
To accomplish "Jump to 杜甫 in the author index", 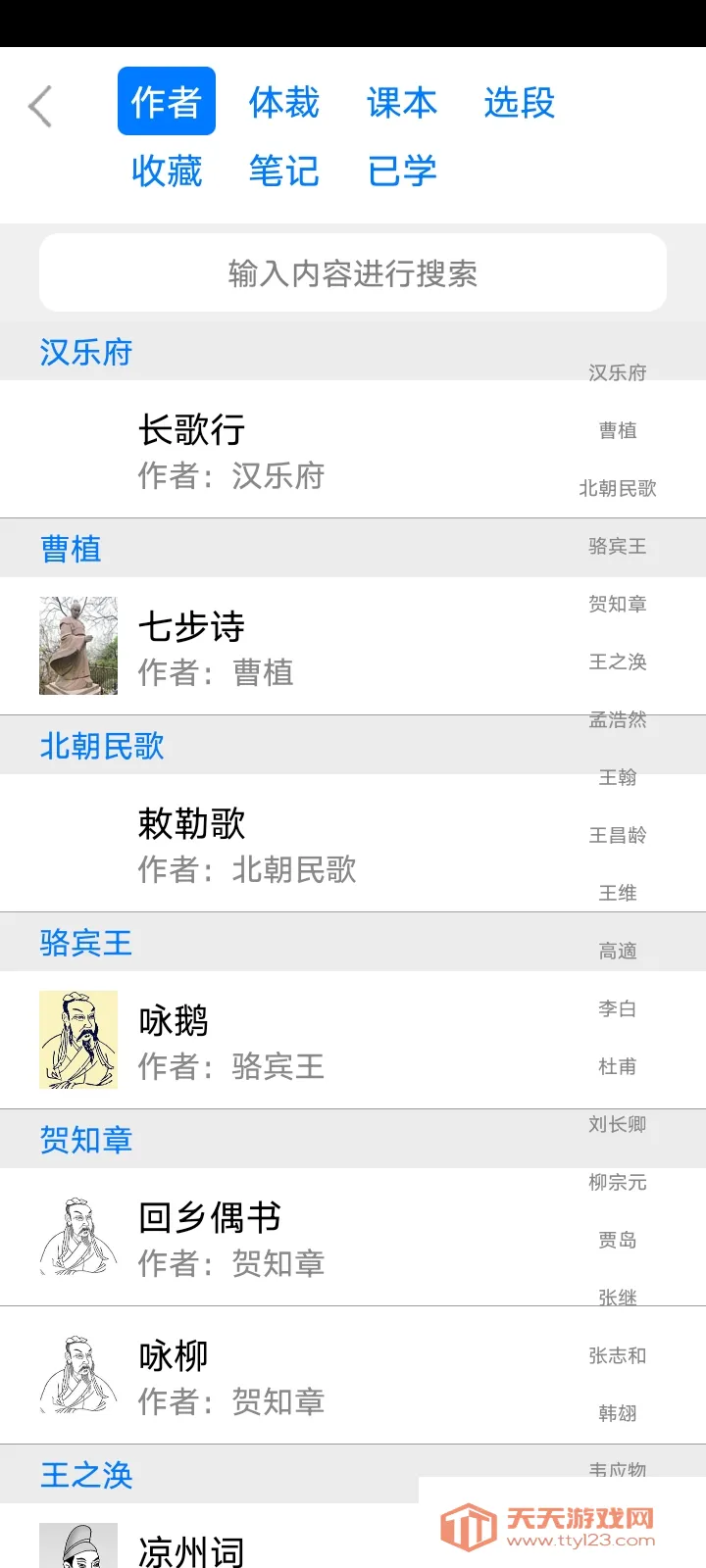I will [618, 1066].
